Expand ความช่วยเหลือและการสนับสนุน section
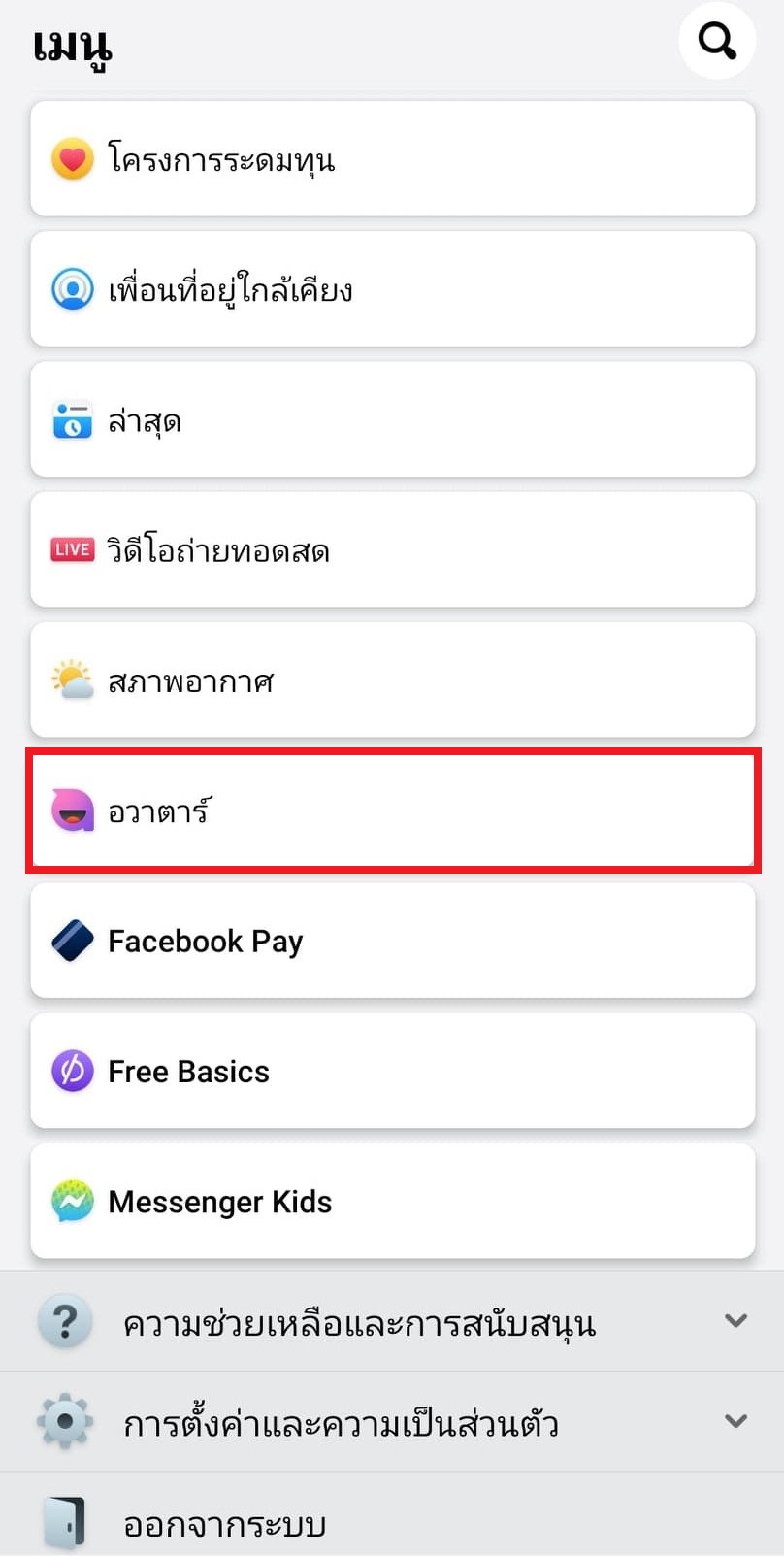 (392, 1322)
